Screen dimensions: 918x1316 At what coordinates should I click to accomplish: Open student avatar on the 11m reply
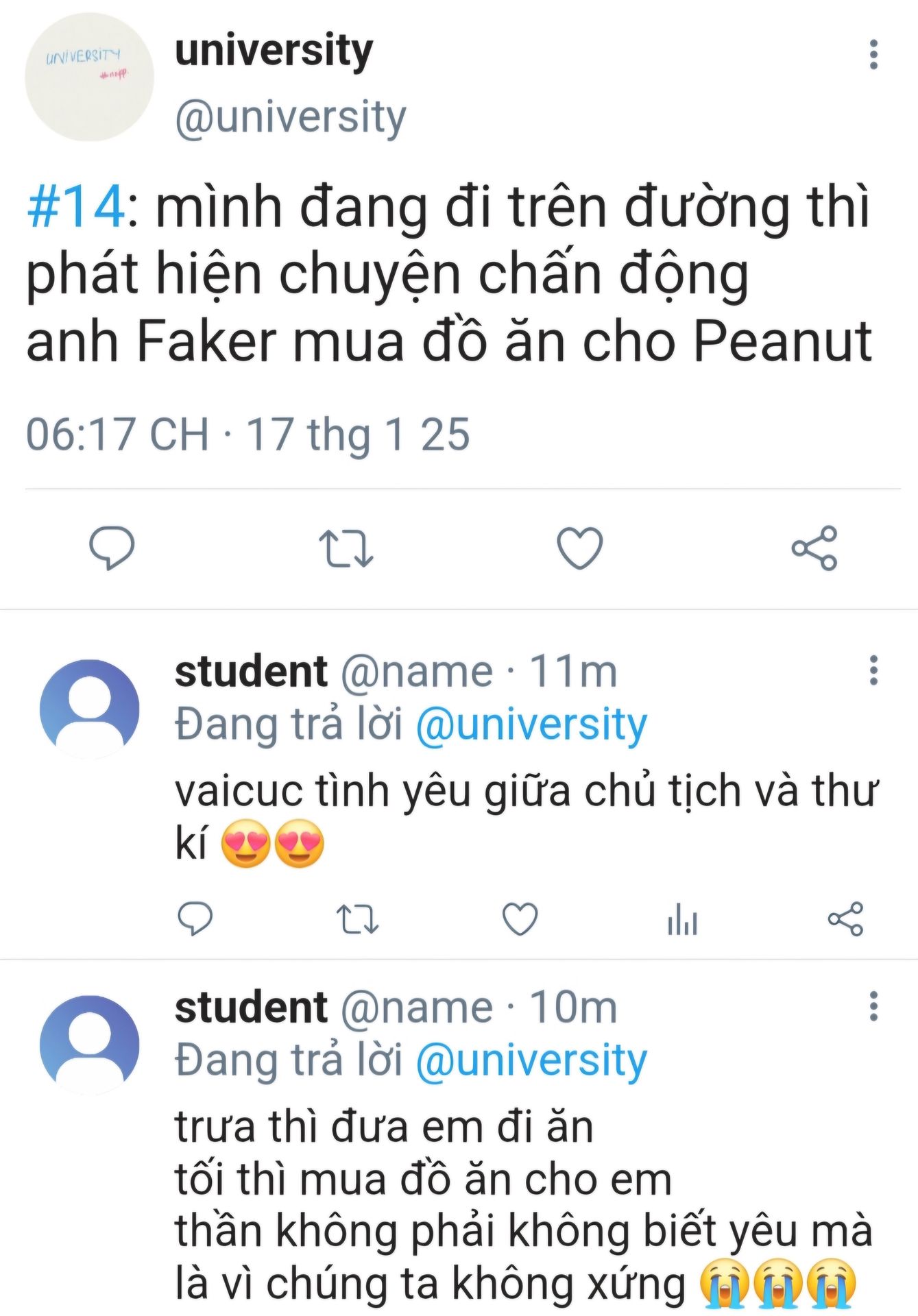[89, 709]
